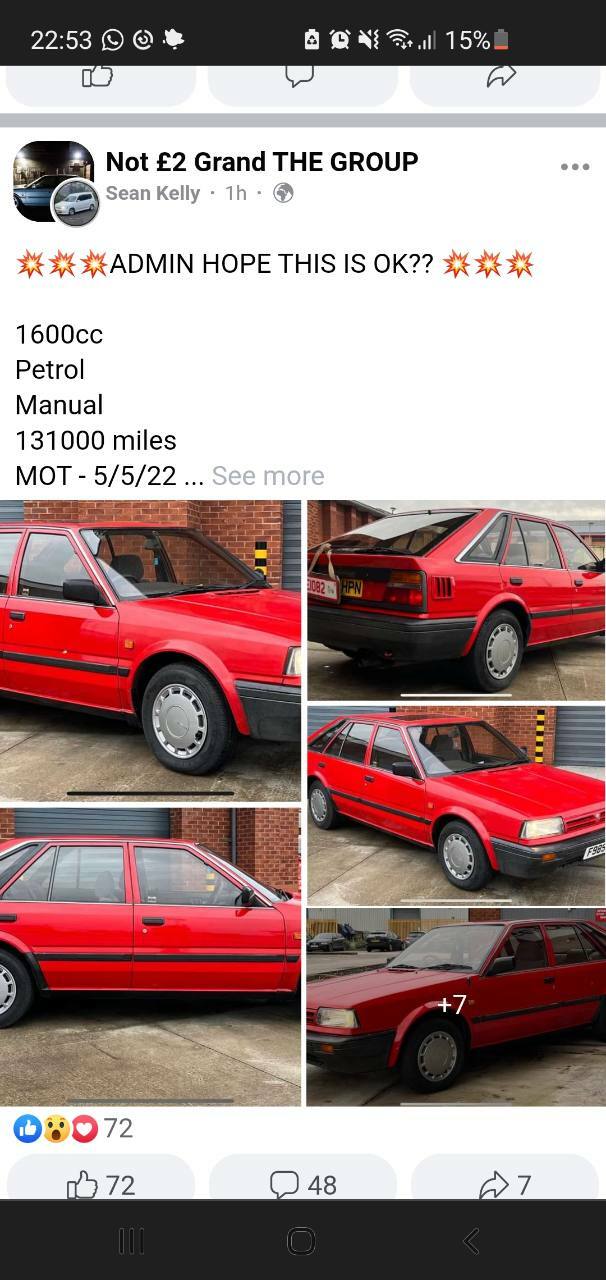Like the previous post above
Image resolution: width=606 pixels, height=1280 pixels.
coord(101,84)
